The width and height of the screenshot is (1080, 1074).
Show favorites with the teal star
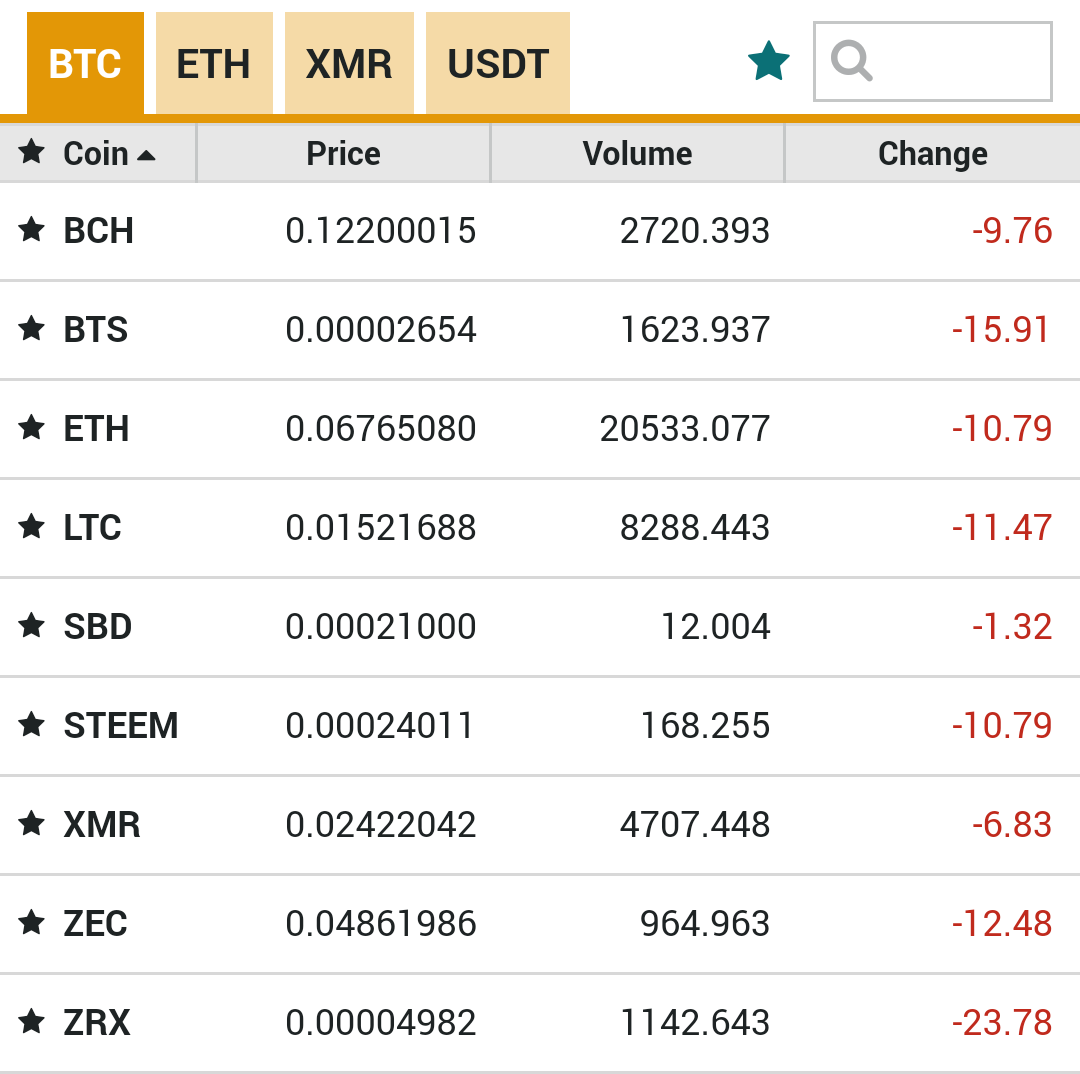pyautogui.click(x=768, y=62)
